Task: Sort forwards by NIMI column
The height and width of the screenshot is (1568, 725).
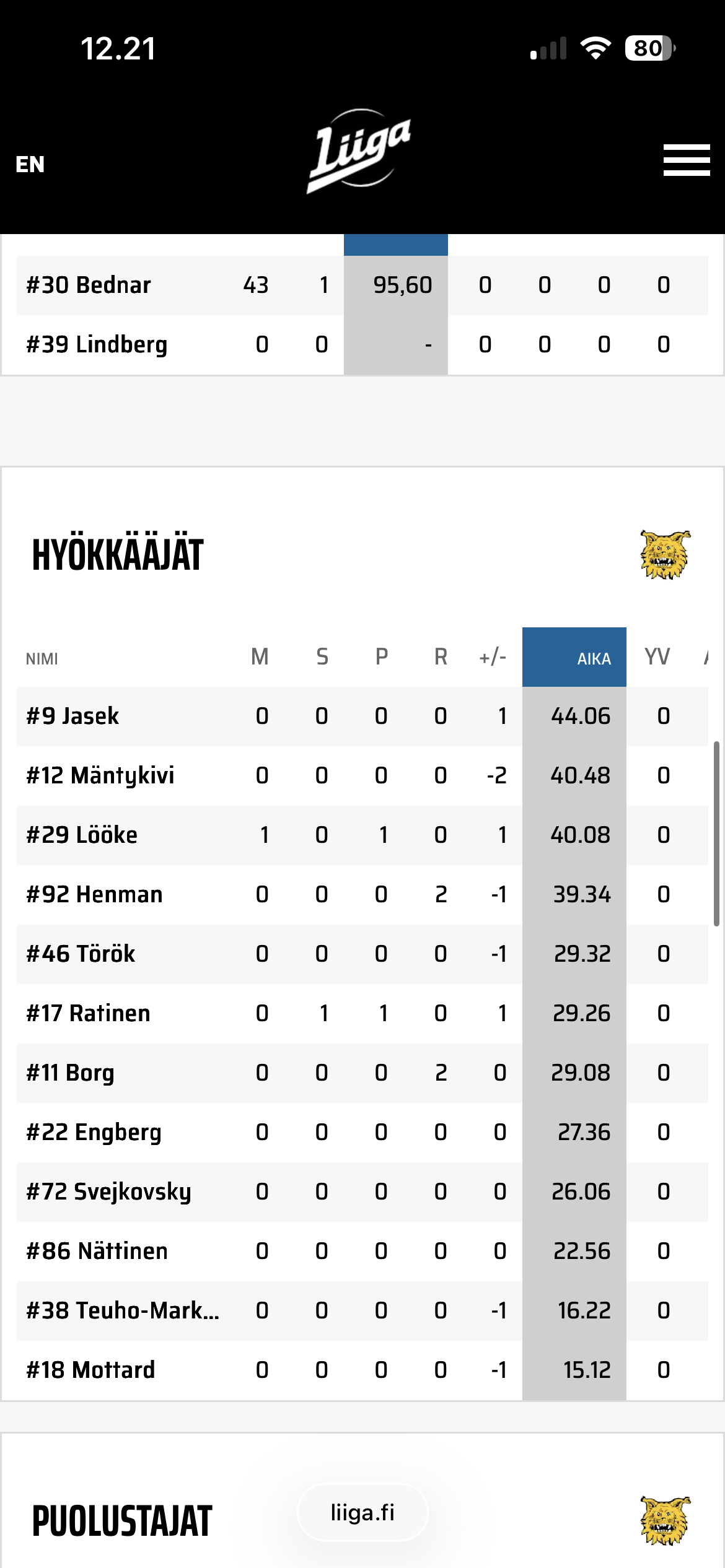Action: point(42,659)
